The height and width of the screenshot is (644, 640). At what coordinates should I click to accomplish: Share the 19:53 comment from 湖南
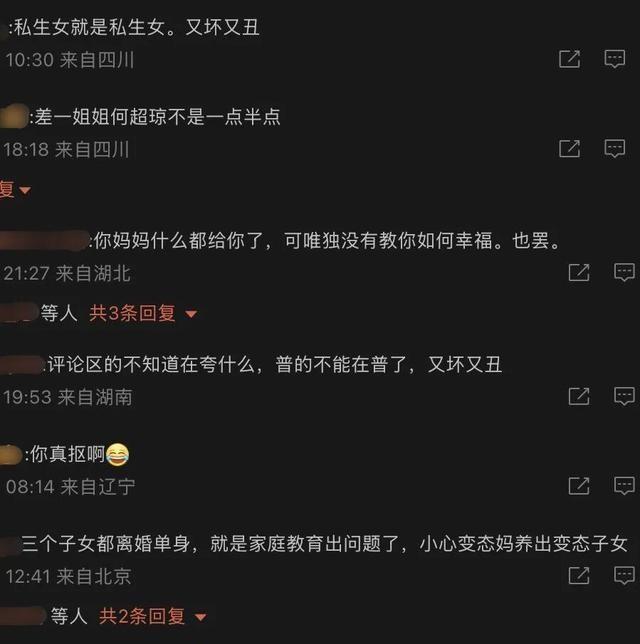[x=578, y=396]
